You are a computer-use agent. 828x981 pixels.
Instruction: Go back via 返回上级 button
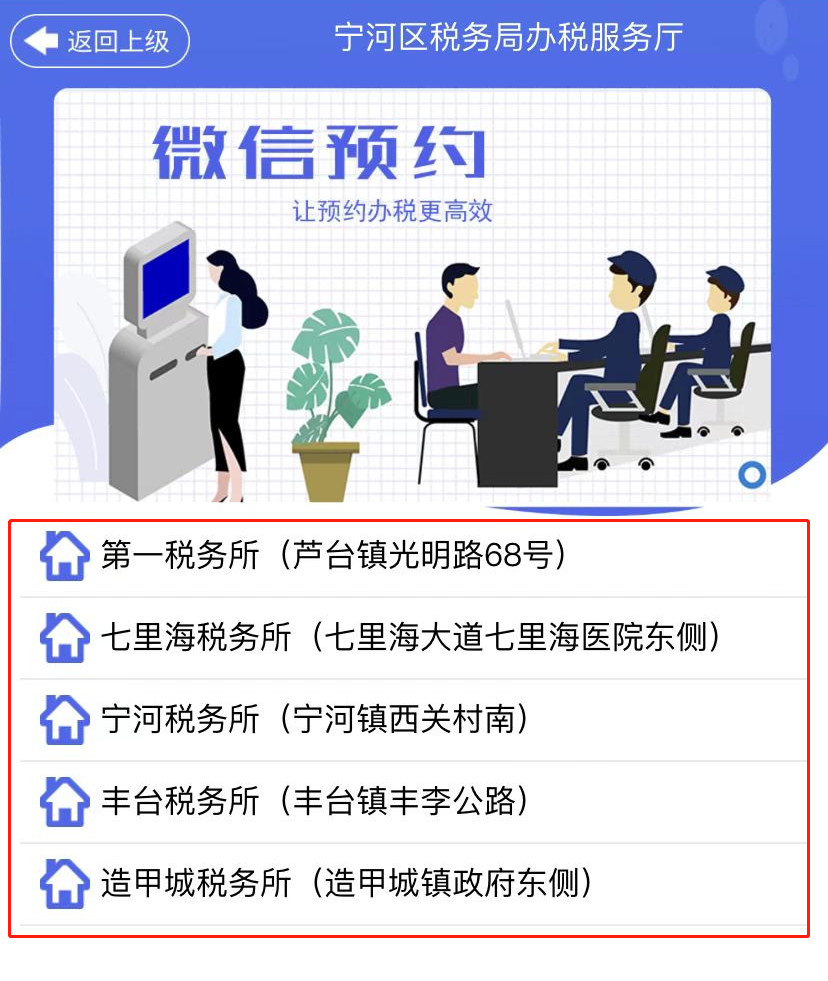tap(99, 41)
